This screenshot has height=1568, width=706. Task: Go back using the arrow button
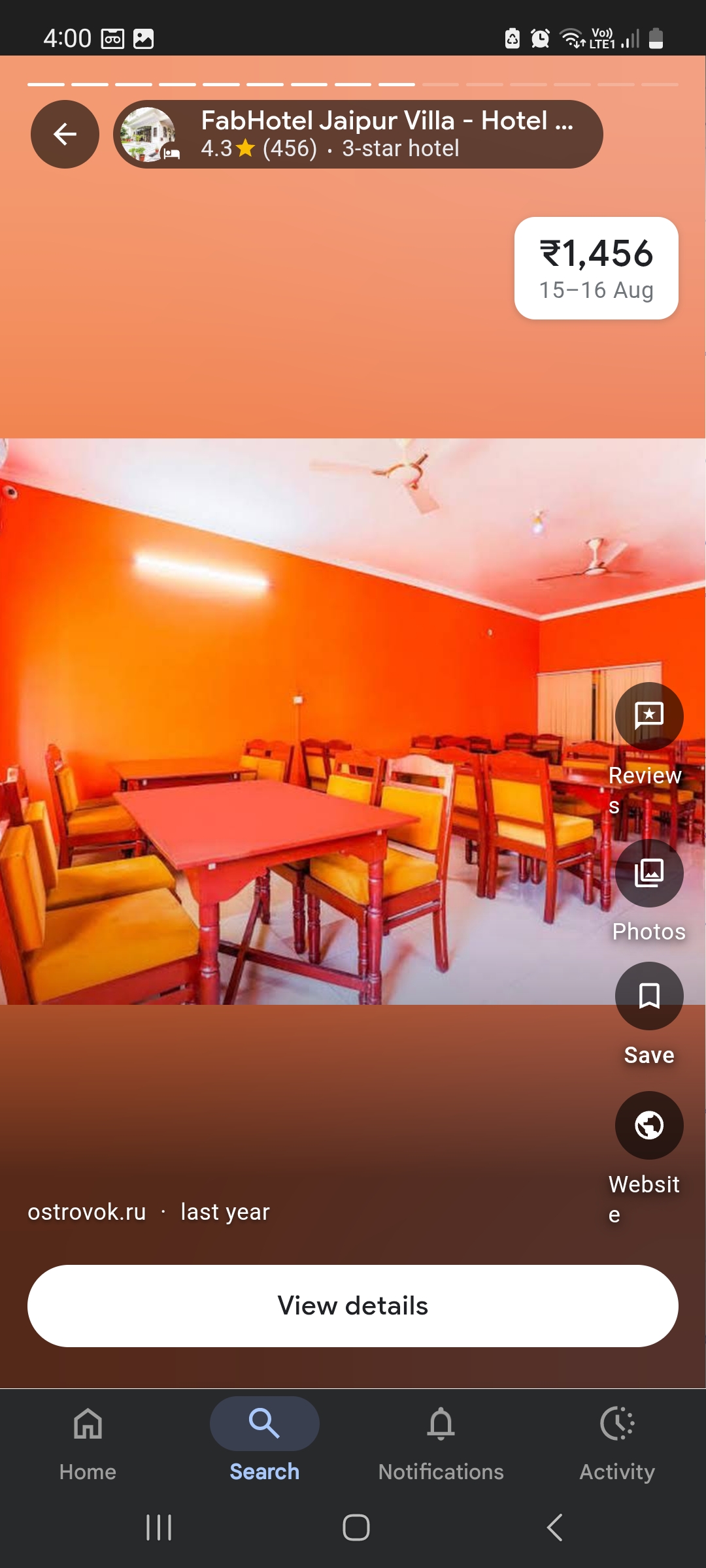[x=65, y=134]
